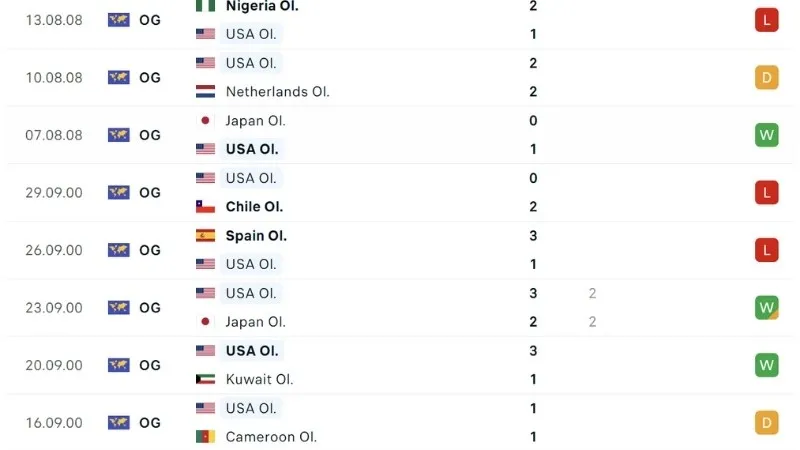The height and width of the screenshot is (450, 800).
Task: Open the Nigeria Ol. vs USA Ol. match
Action: [x=400, y=20]
